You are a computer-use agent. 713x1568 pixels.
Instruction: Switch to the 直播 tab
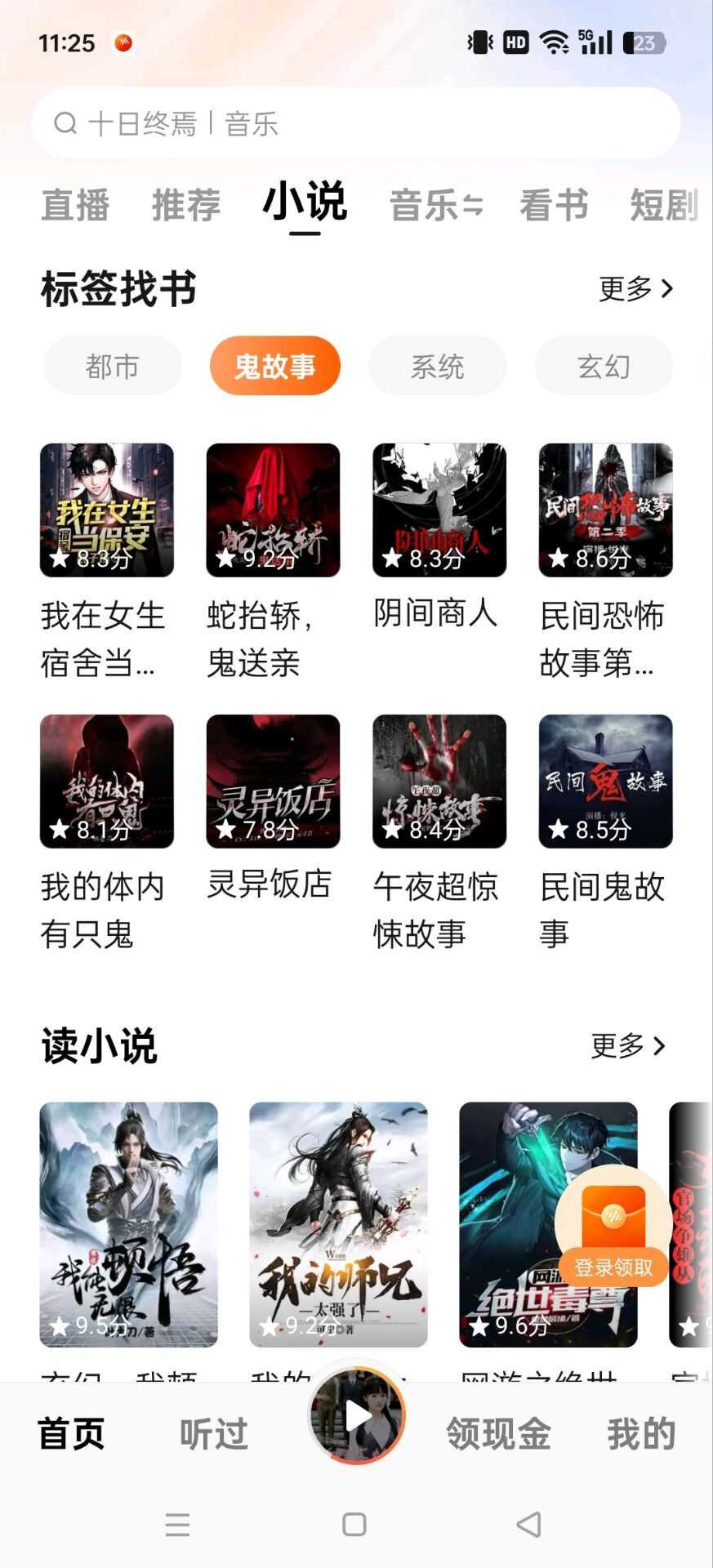[x=75, y=205]
